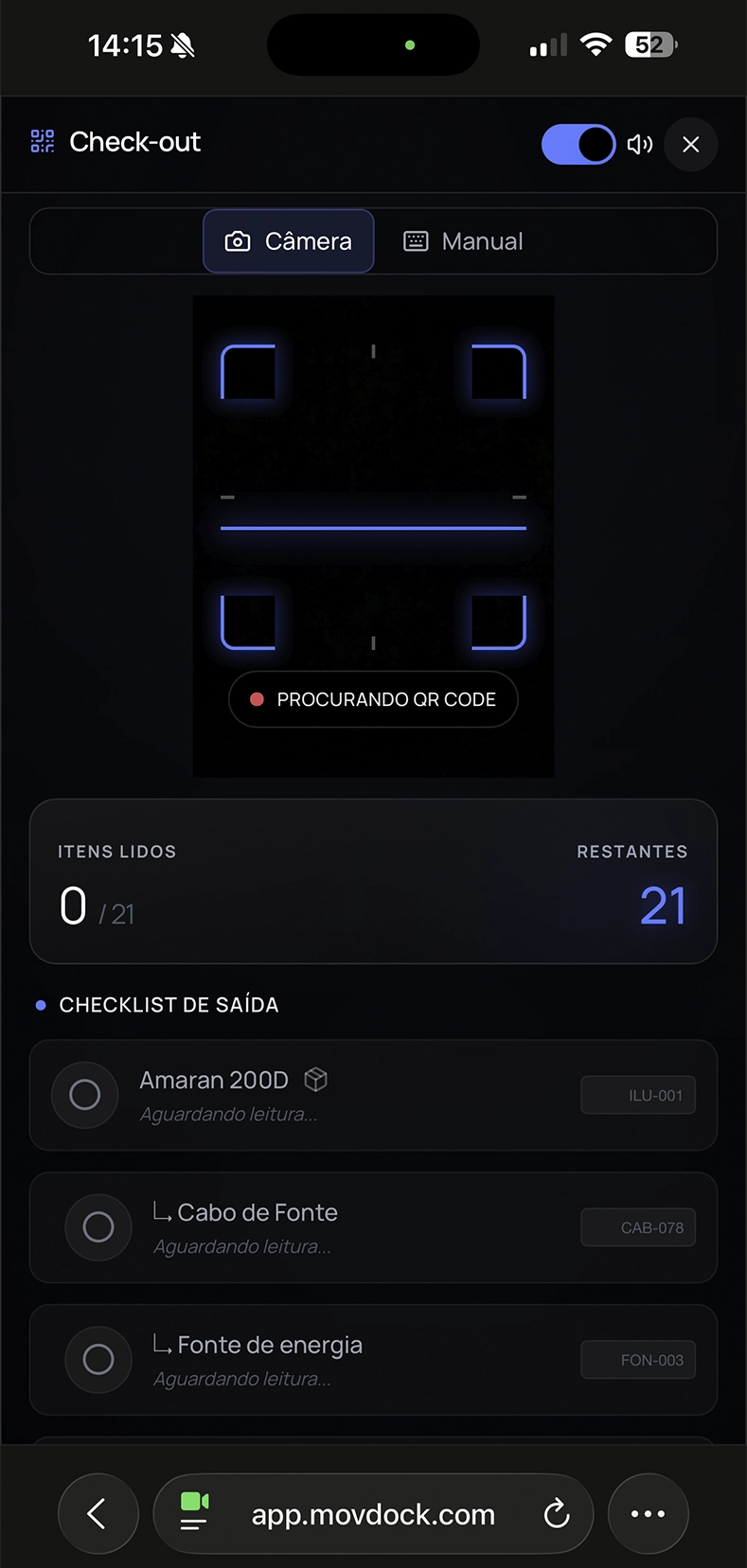Tap the app.movdock.com address field
Screen dimensions: 747x1568
coord(373,1513)
